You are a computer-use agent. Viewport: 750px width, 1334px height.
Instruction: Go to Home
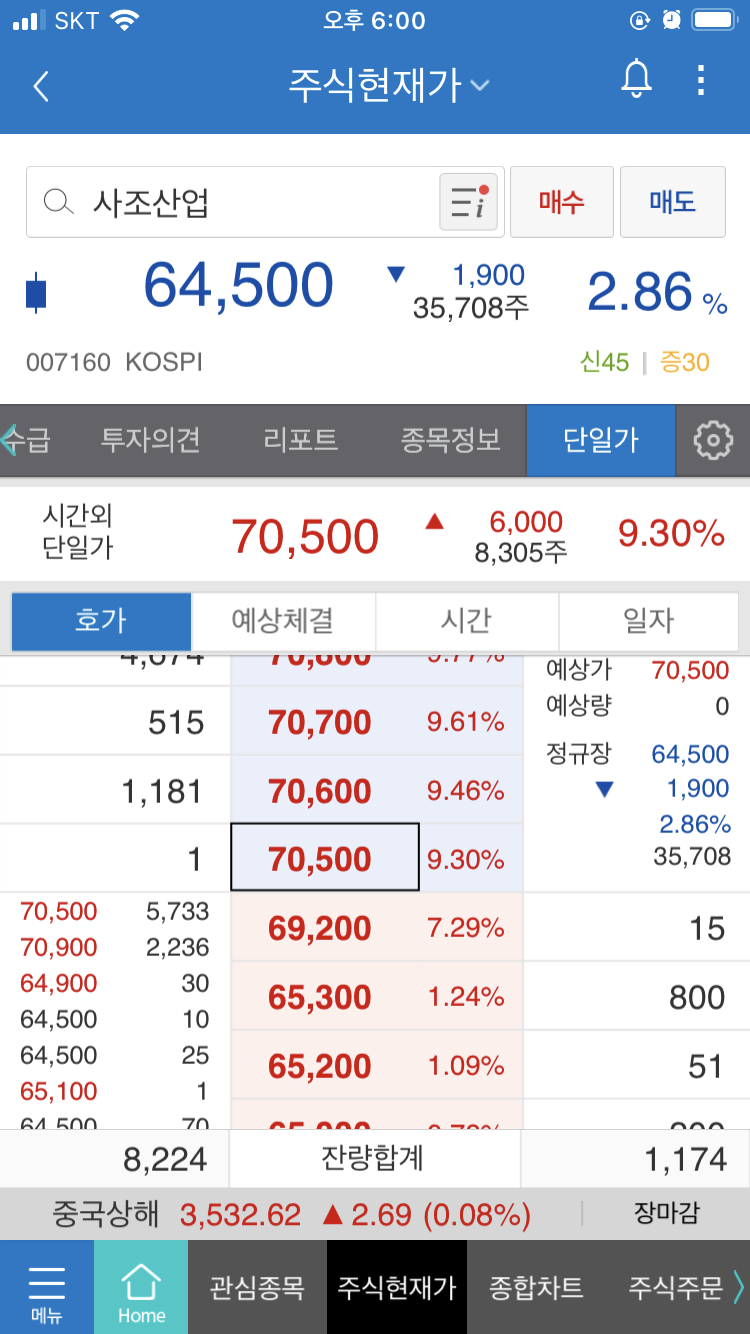coord(141,1288)
